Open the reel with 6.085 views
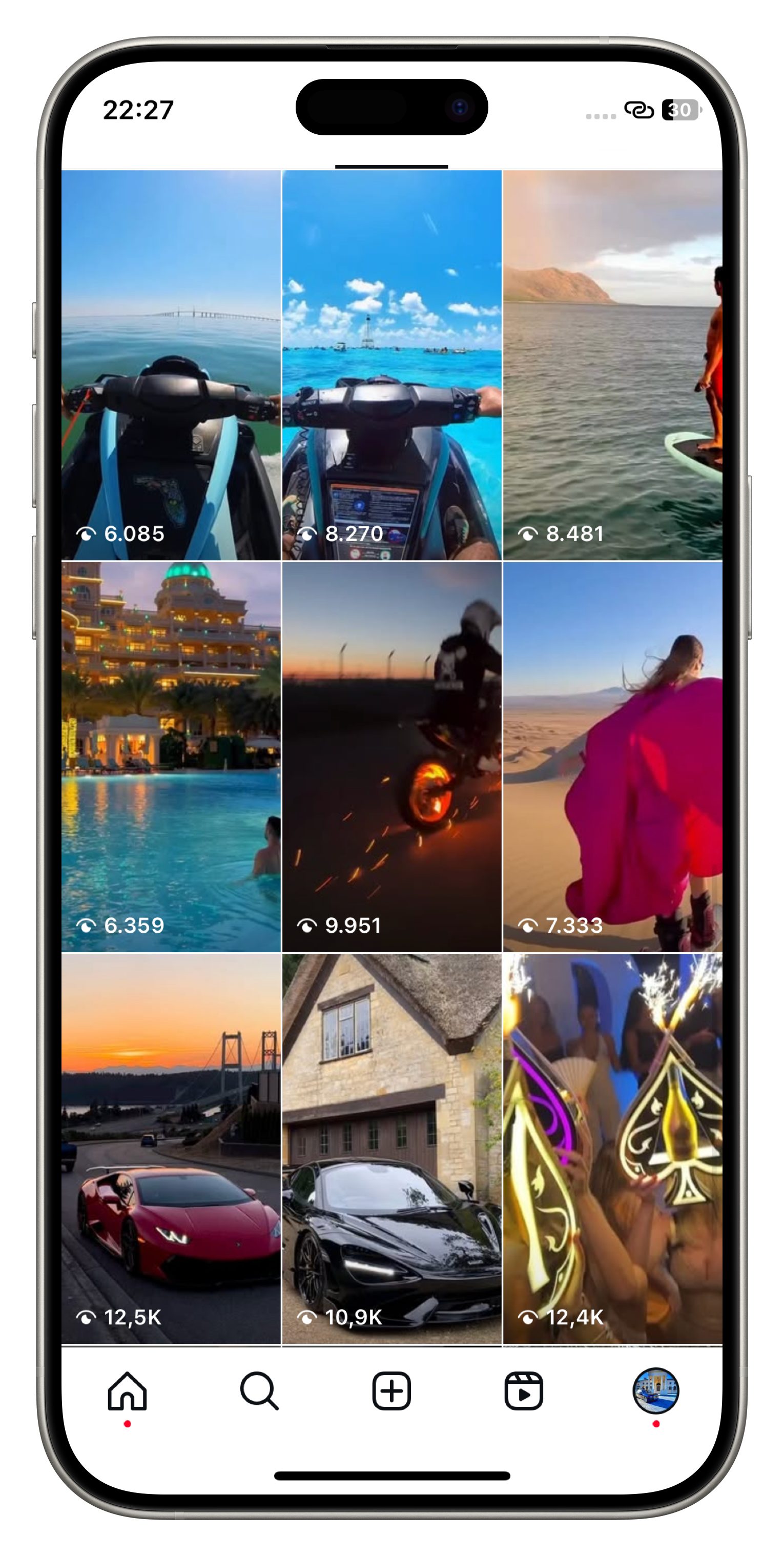This screenshot has height=1556, width=784. [171, 365]
